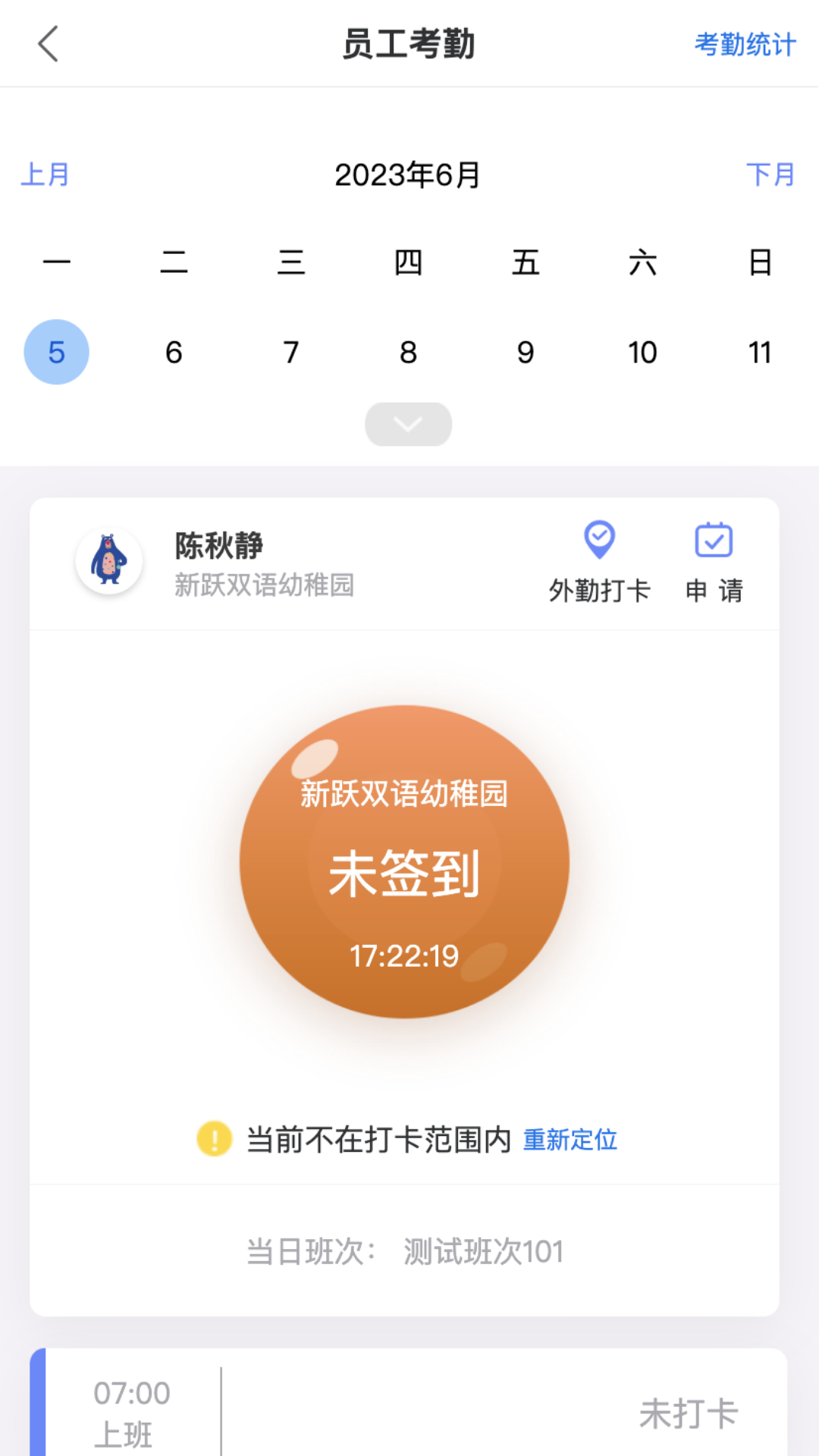Open next month with 下月

769,176
